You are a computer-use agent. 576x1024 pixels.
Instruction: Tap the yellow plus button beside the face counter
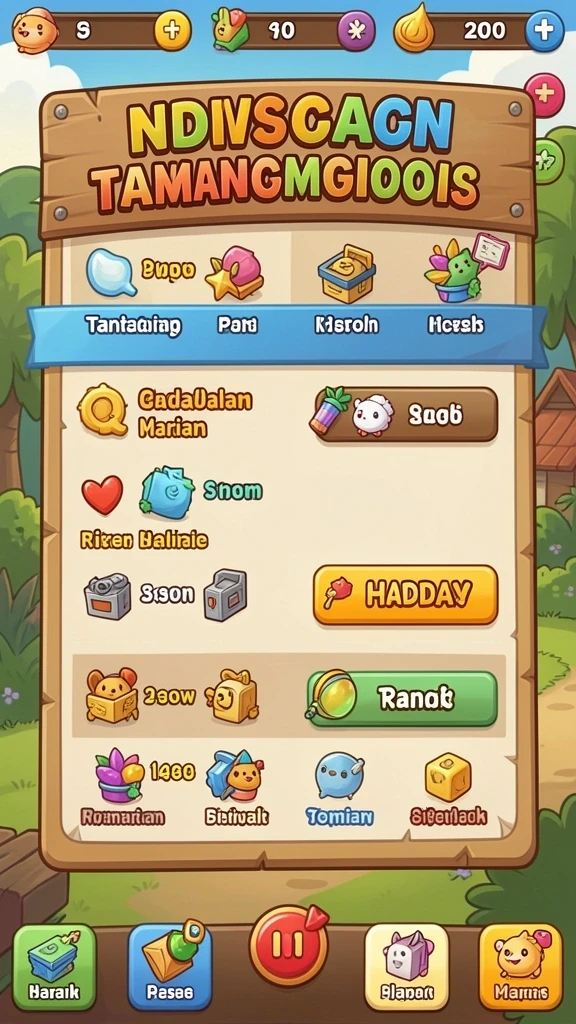pos(172,31)
